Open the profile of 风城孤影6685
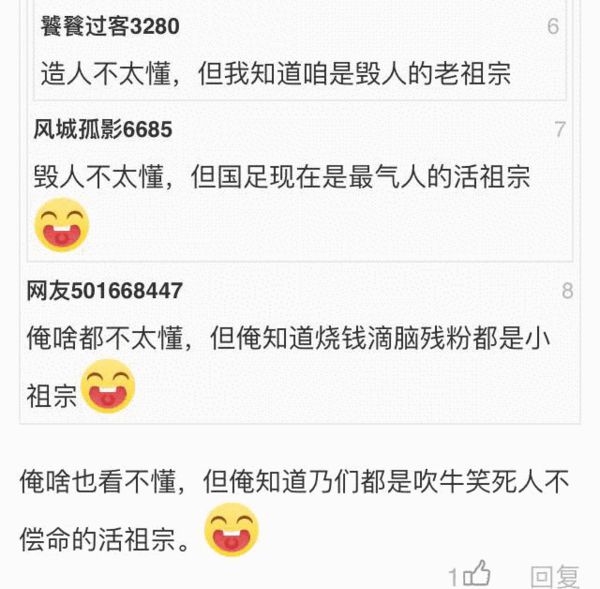Screen dimensions: 600x589 [x=103, y=129]
